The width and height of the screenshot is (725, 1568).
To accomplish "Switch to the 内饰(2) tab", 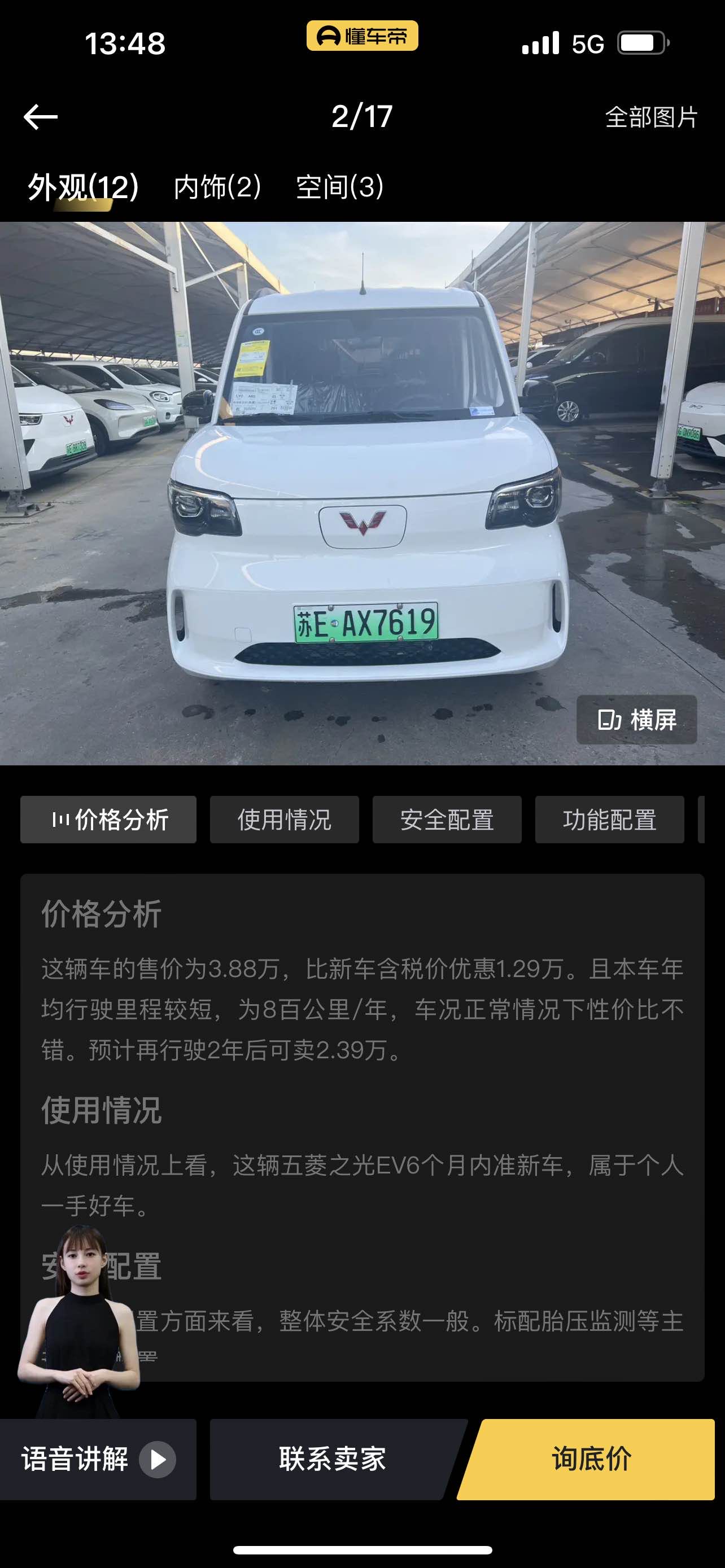I will [217, 186].
